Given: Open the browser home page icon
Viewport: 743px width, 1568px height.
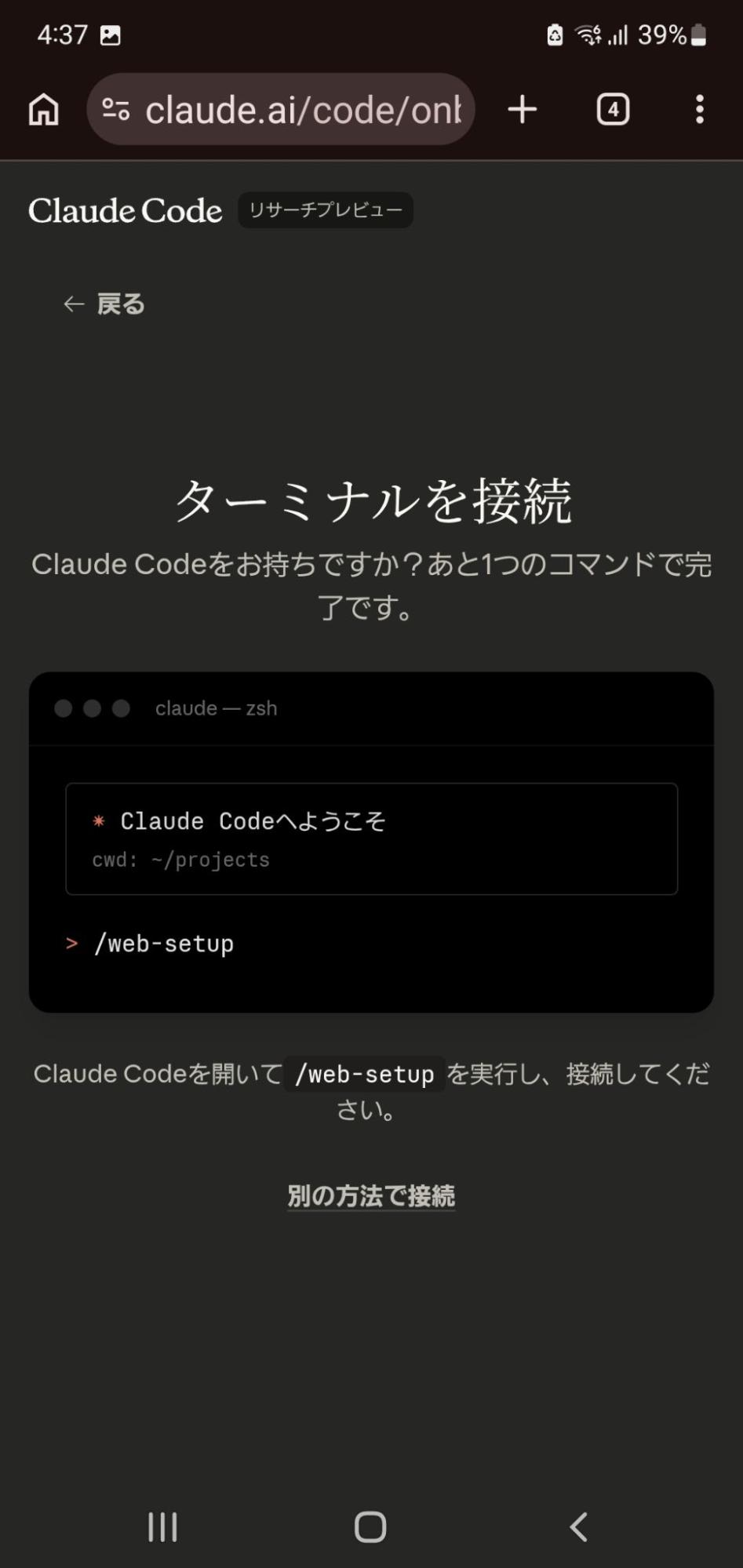Looking at the screenshot, I should click(43, 109).
